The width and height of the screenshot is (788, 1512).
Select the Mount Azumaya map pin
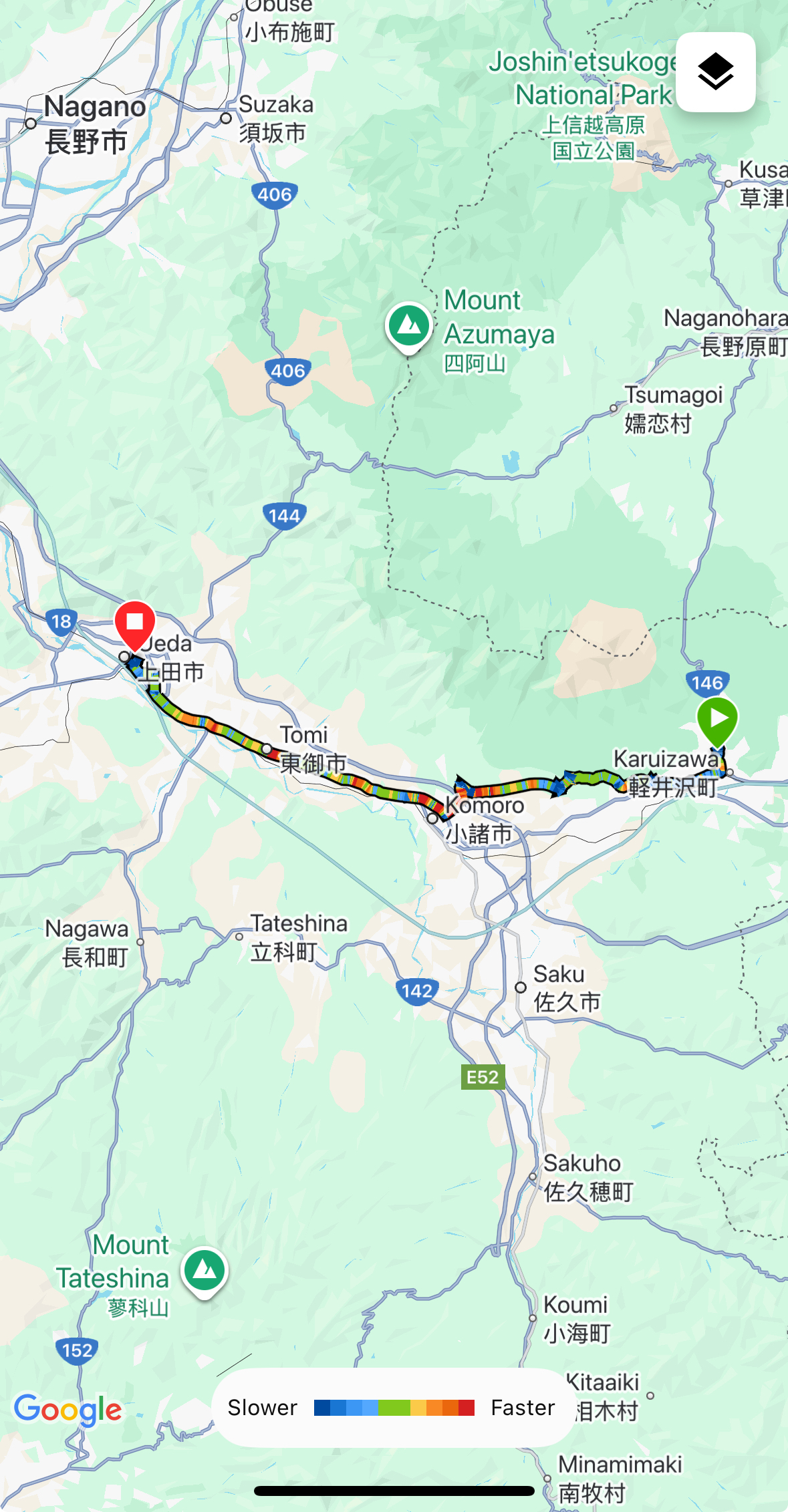tap(409, 326)
